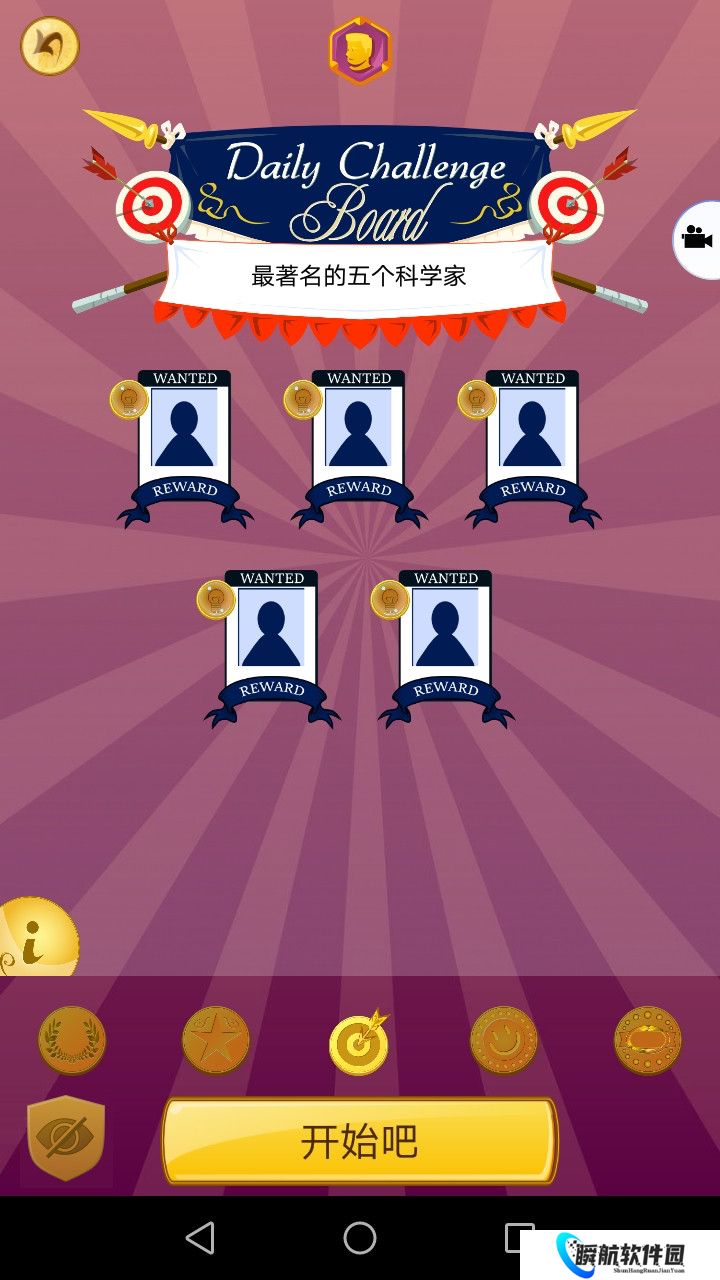Start the challenge with 开始吧

(360, 1141)
